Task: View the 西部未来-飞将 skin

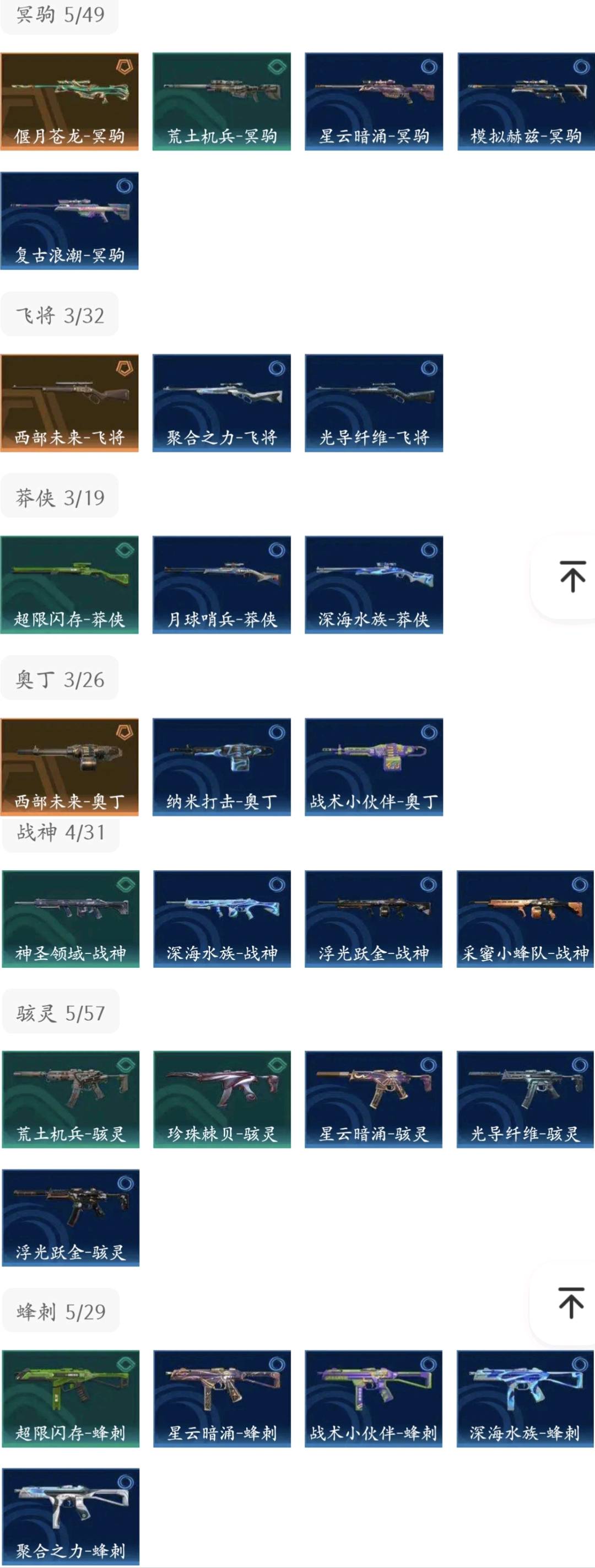Action: pyautogui.click(x=69, y=403)
